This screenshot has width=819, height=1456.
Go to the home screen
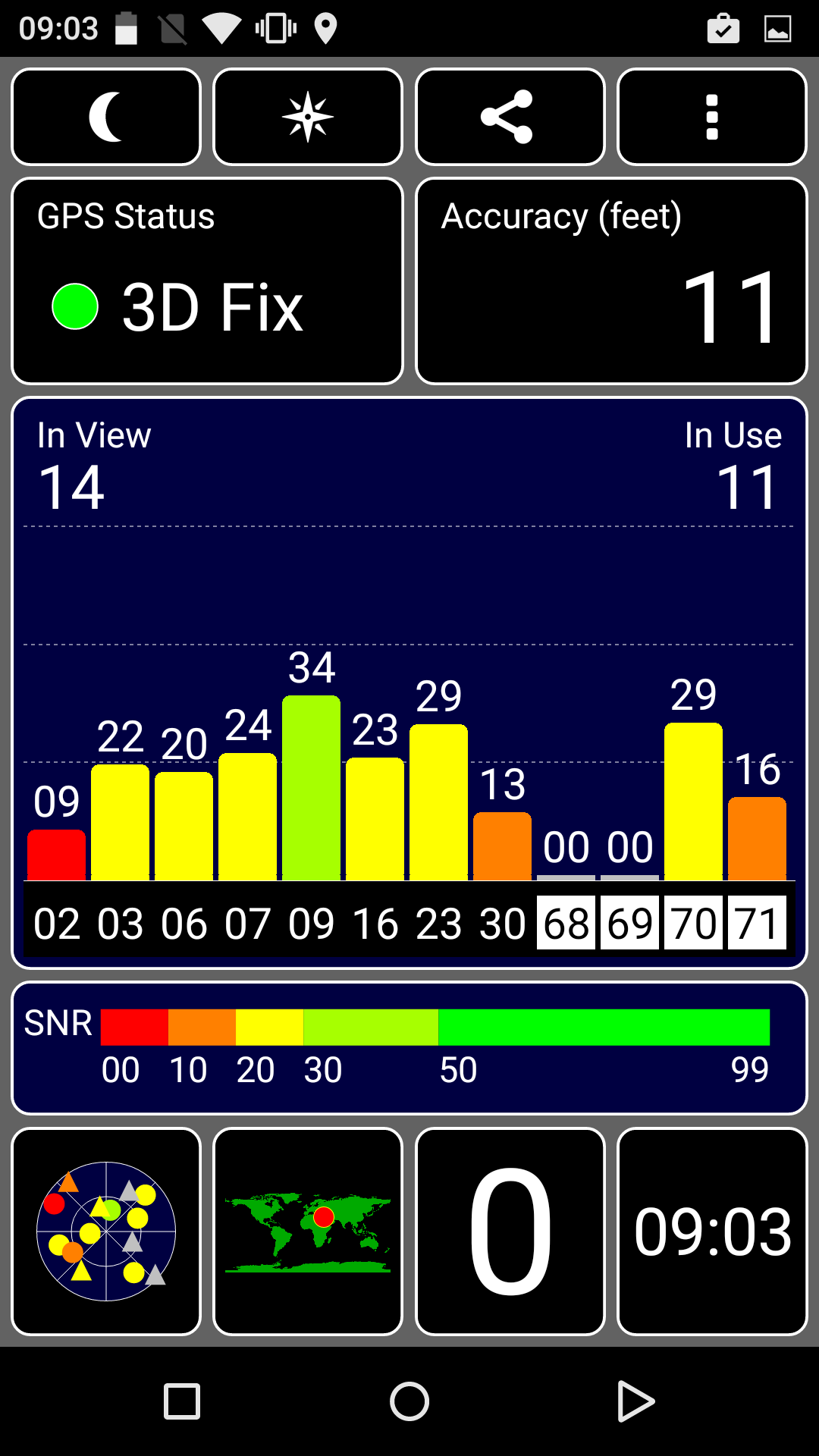pyautogui.click(x=409, y=1401)
